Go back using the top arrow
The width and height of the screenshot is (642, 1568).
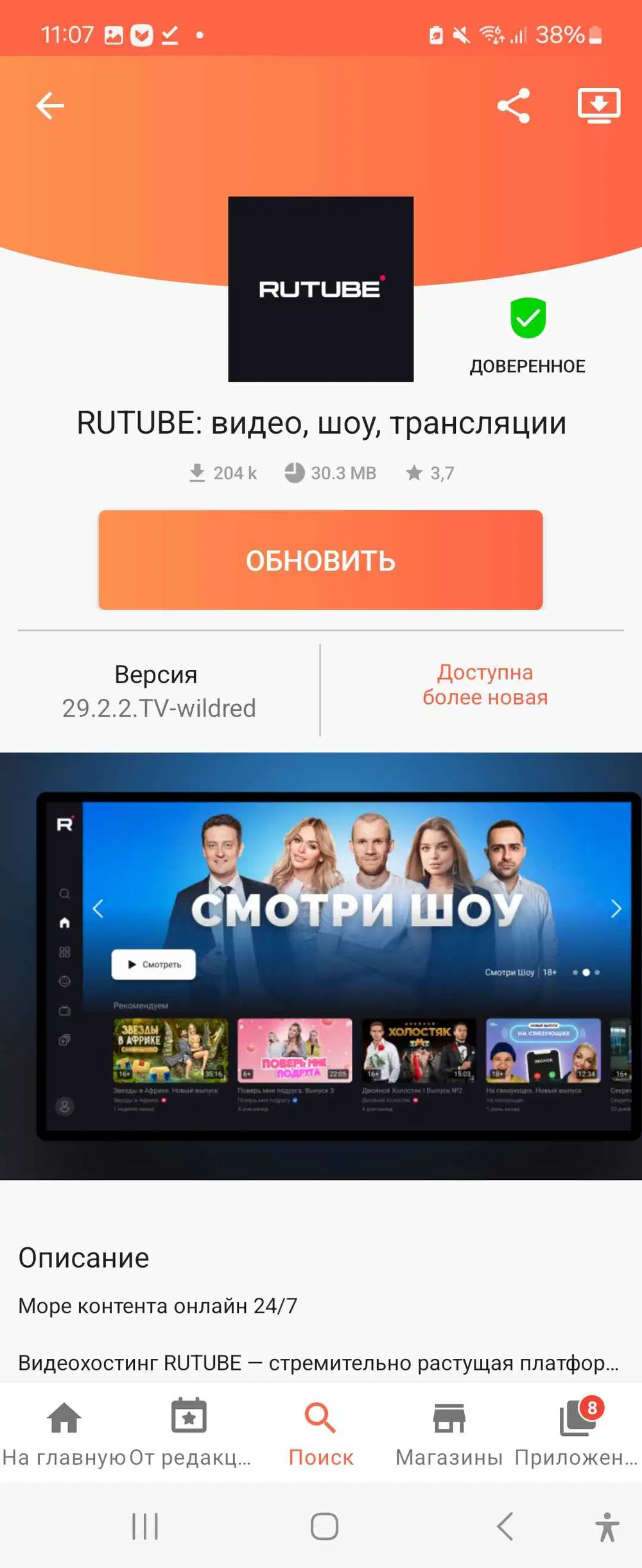50,106
